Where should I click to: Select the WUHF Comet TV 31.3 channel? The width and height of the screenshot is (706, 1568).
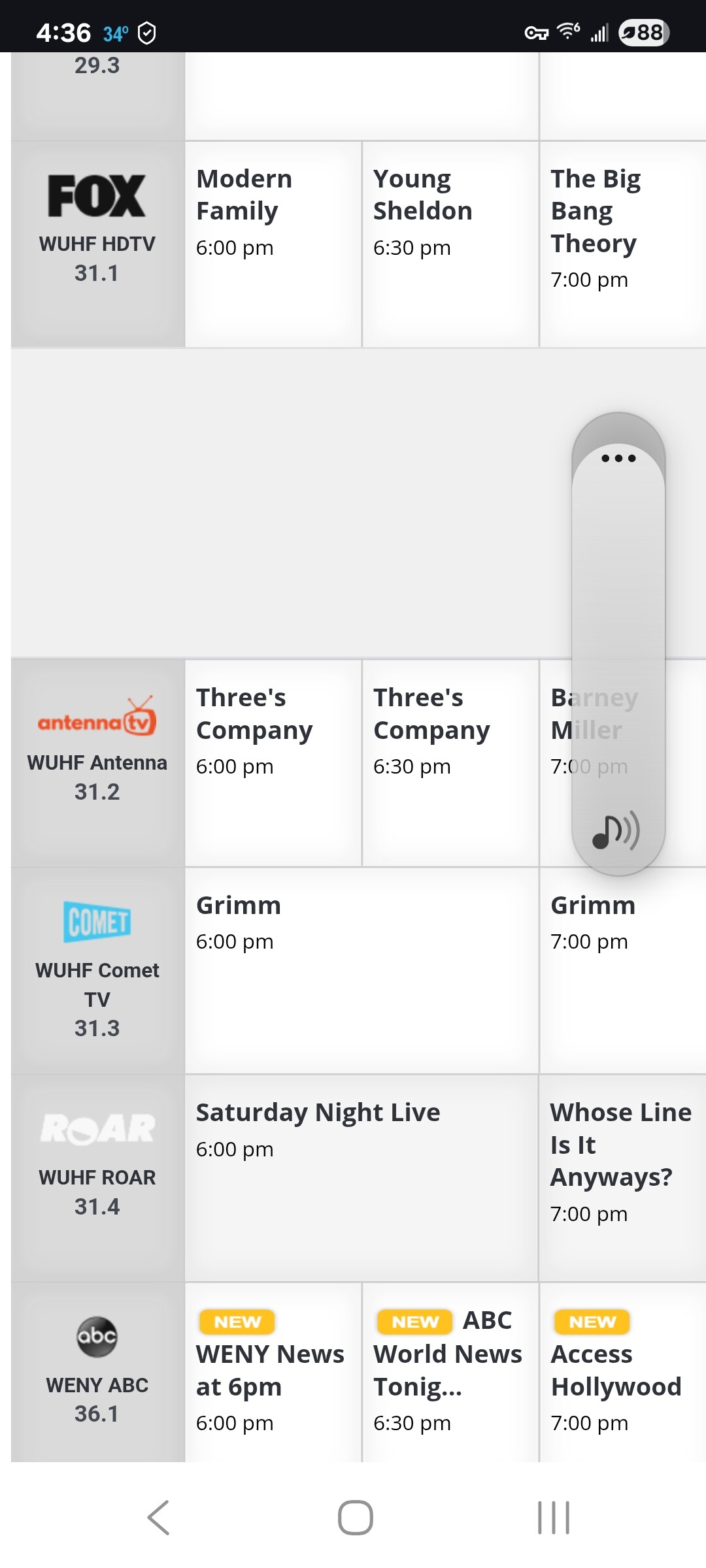point(97,970)
